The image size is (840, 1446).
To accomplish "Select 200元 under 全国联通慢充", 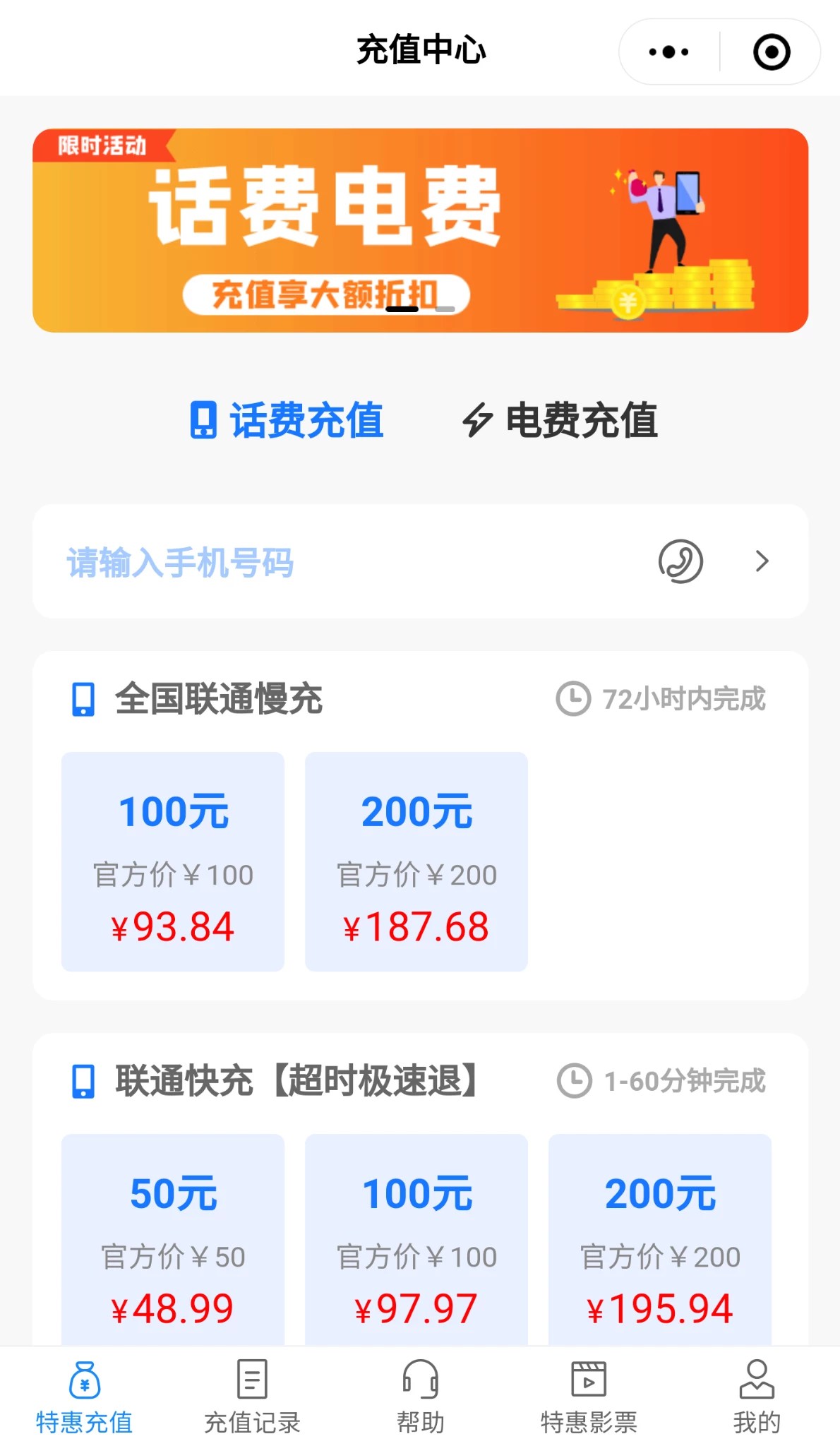I will pyautogui.click(x=416, y=861).
